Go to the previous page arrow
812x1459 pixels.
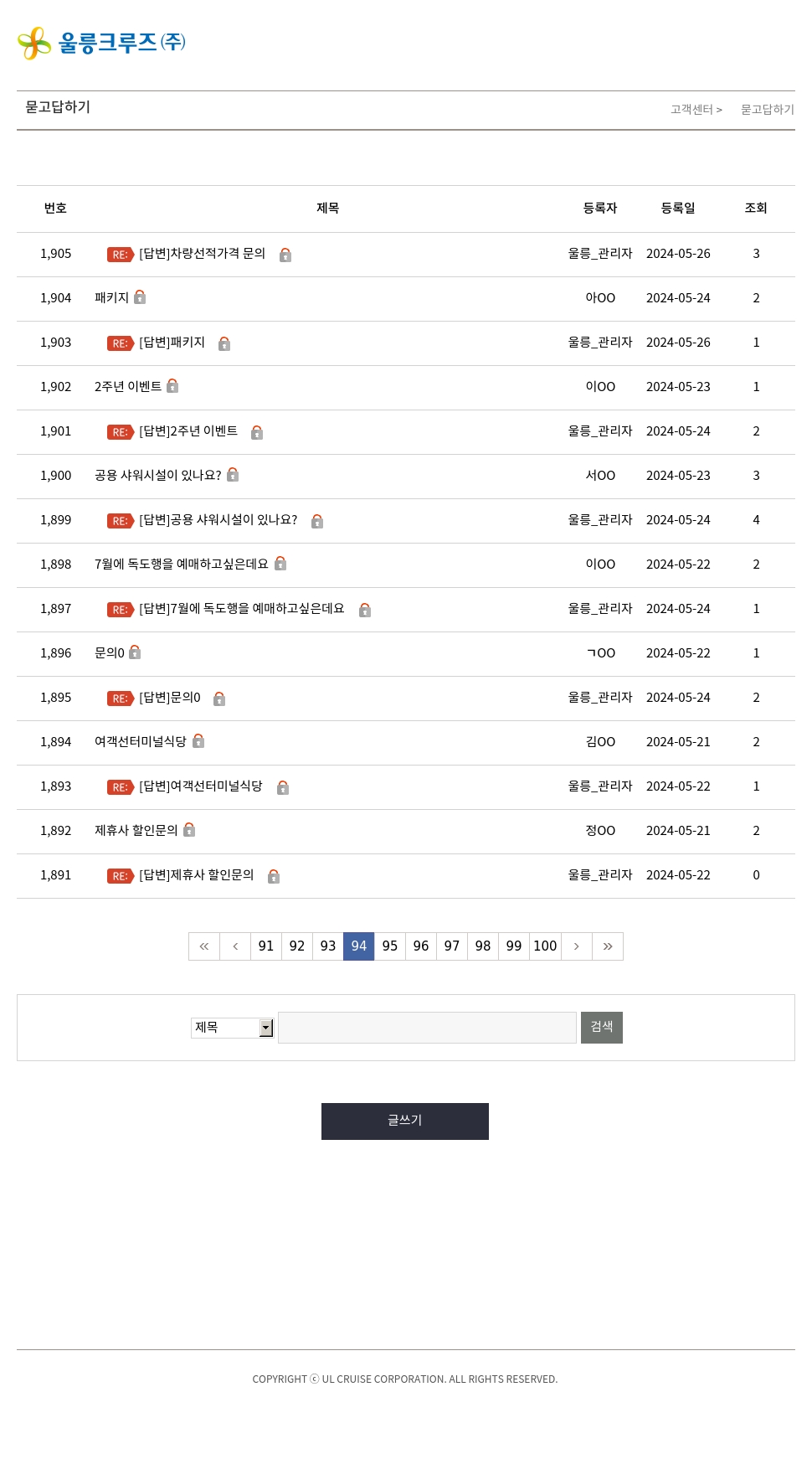coord(235,946)
